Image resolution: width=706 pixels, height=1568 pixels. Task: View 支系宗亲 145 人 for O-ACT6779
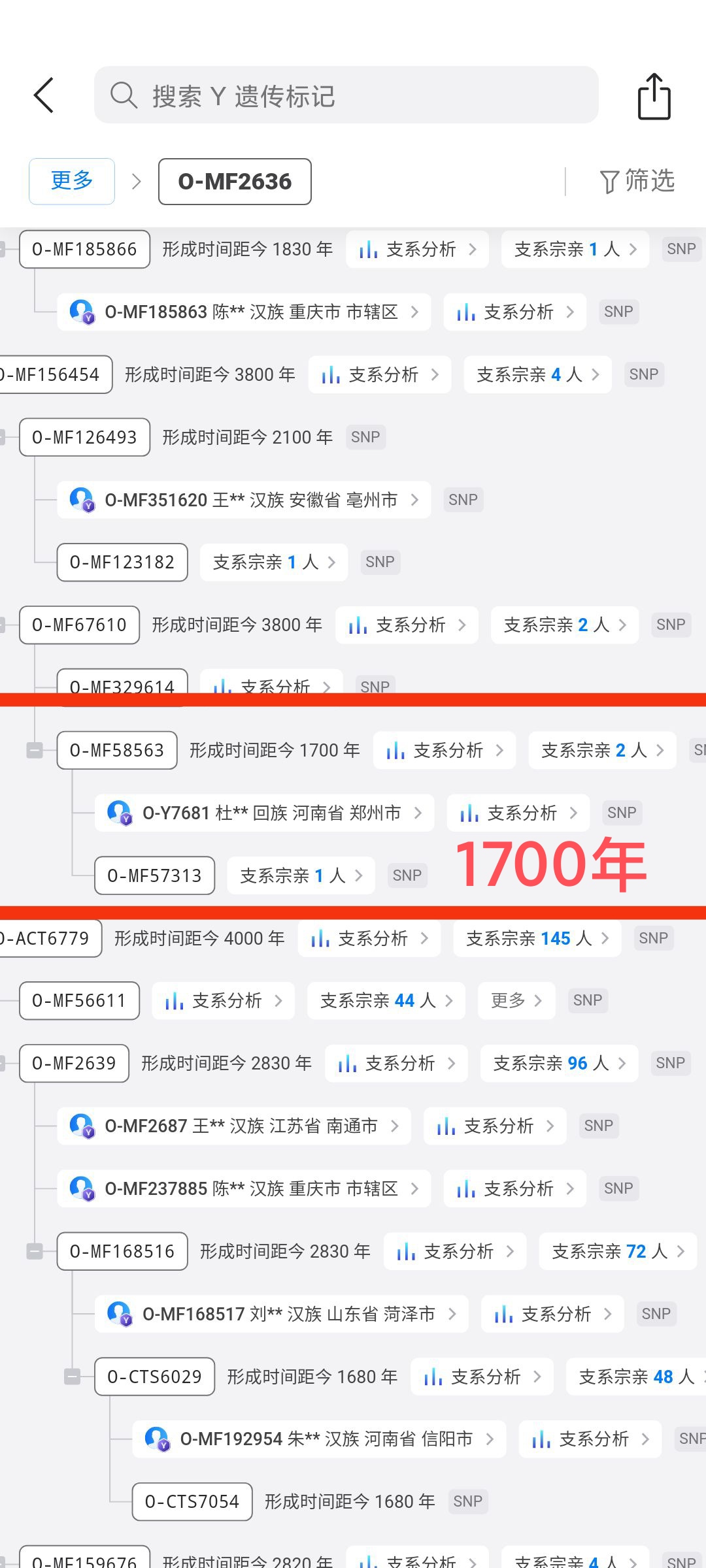tap(537, 938)
